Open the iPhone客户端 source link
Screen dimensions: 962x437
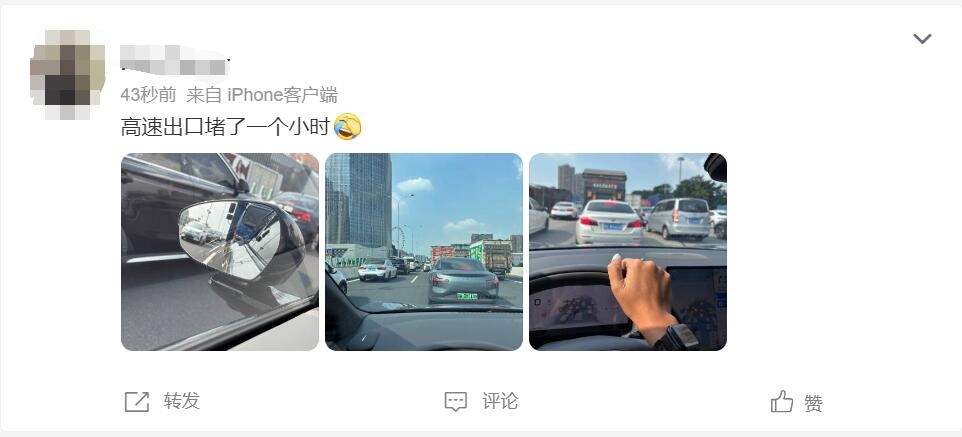coord(282,95)
